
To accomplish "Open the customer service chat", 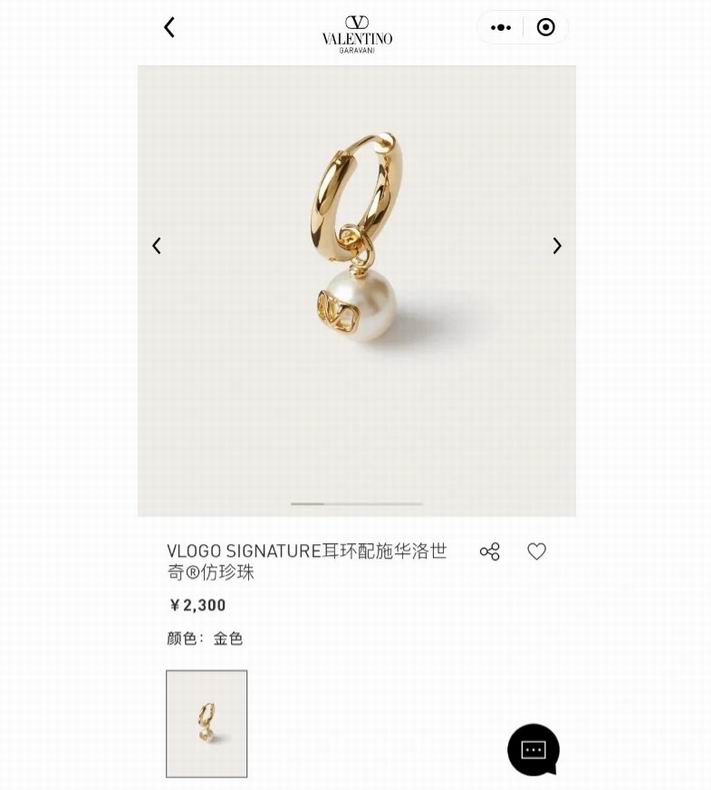I will coord(533,749).
